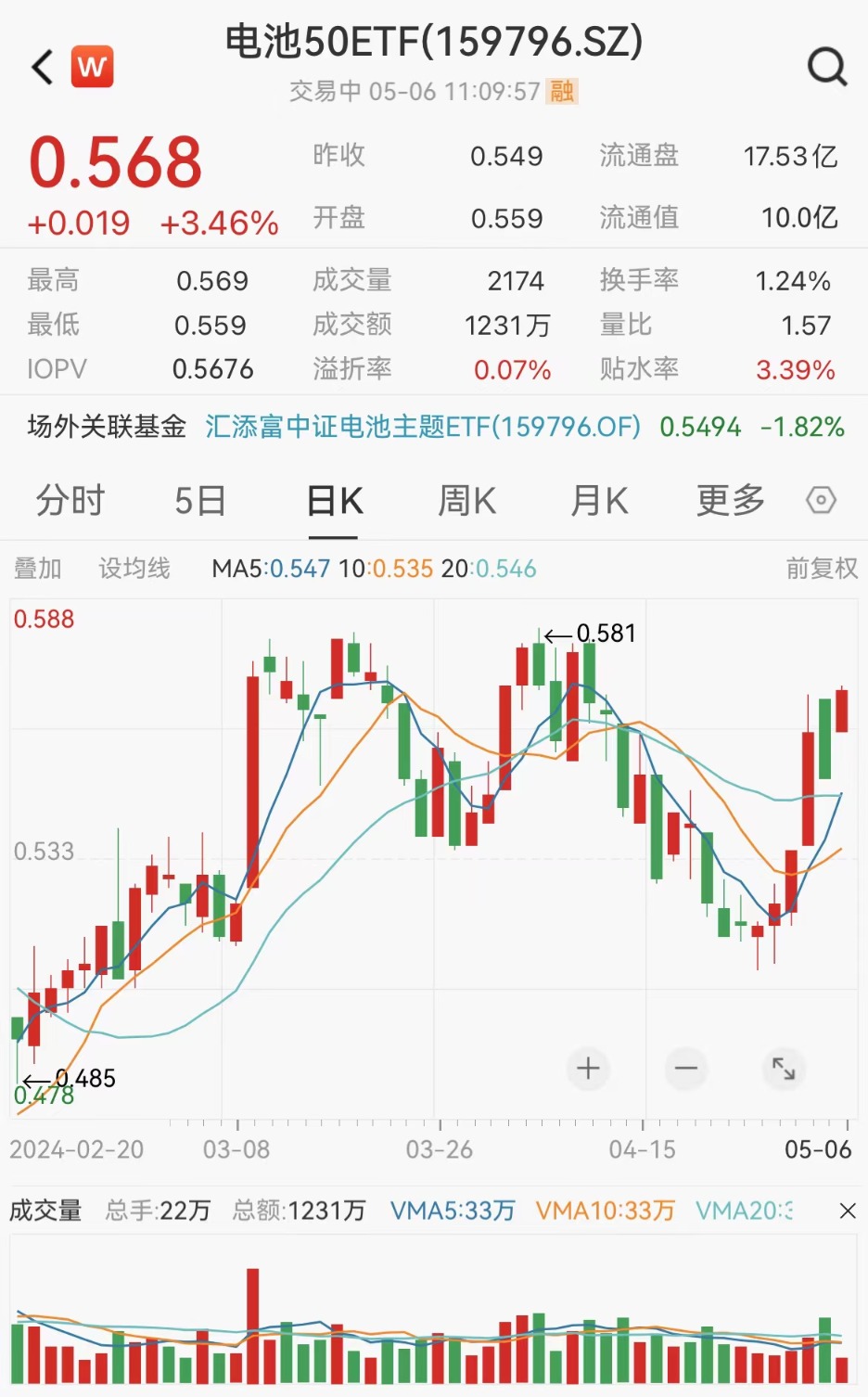Open the 更多 chart options
868x1397 pixels.
tap(728, 500)
